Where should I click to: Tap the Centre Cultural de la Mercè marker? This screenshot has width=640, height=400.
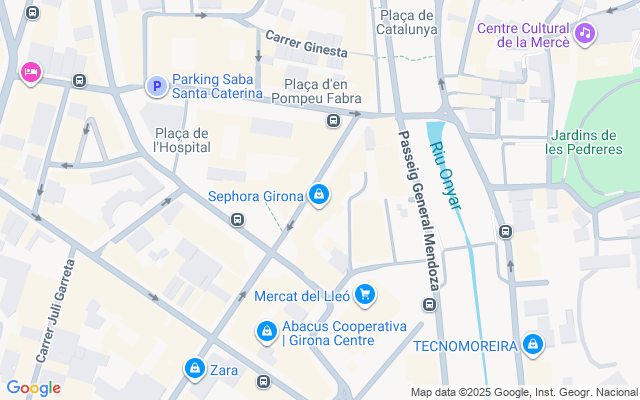(586, 33)
